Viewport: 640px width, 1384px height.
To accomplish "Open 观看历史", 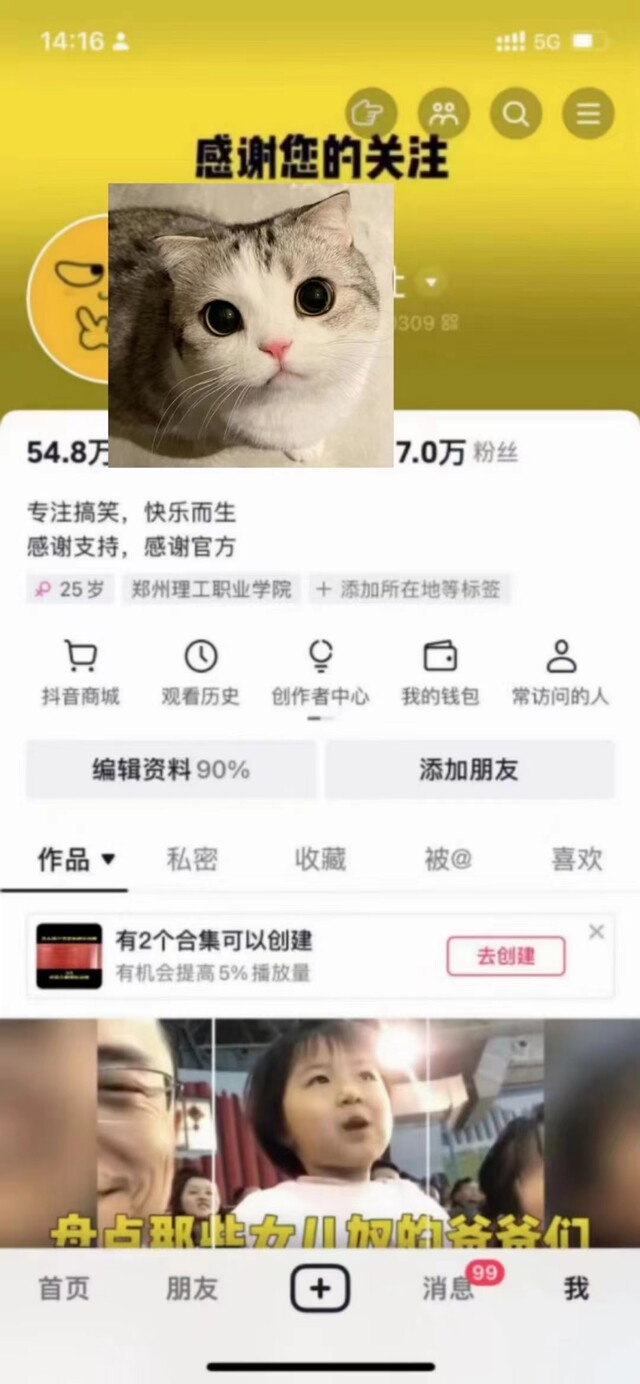I will (x=201, y=673).
